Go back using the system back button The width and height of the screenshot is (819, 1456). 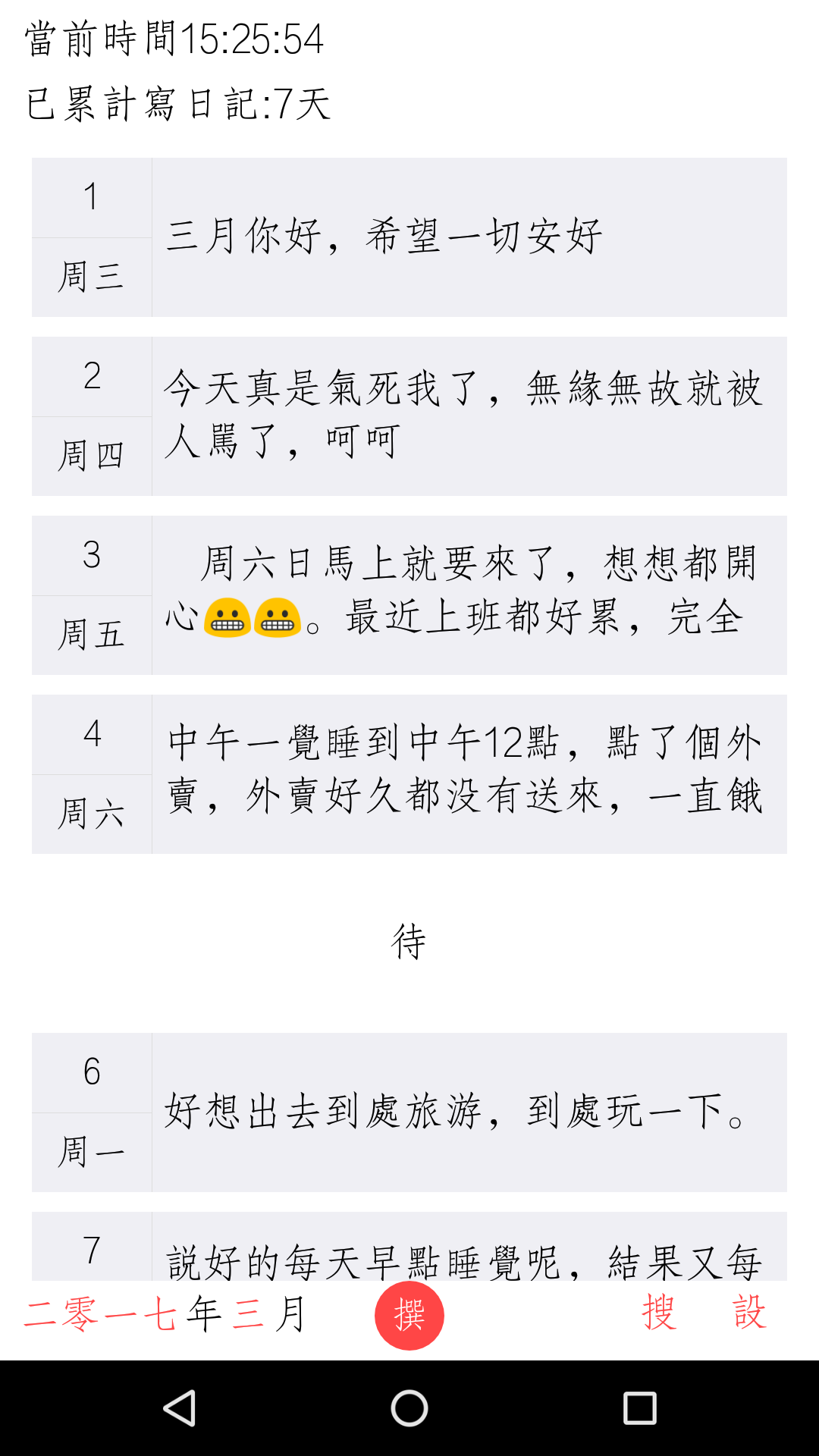click(x=180, y=1408)
